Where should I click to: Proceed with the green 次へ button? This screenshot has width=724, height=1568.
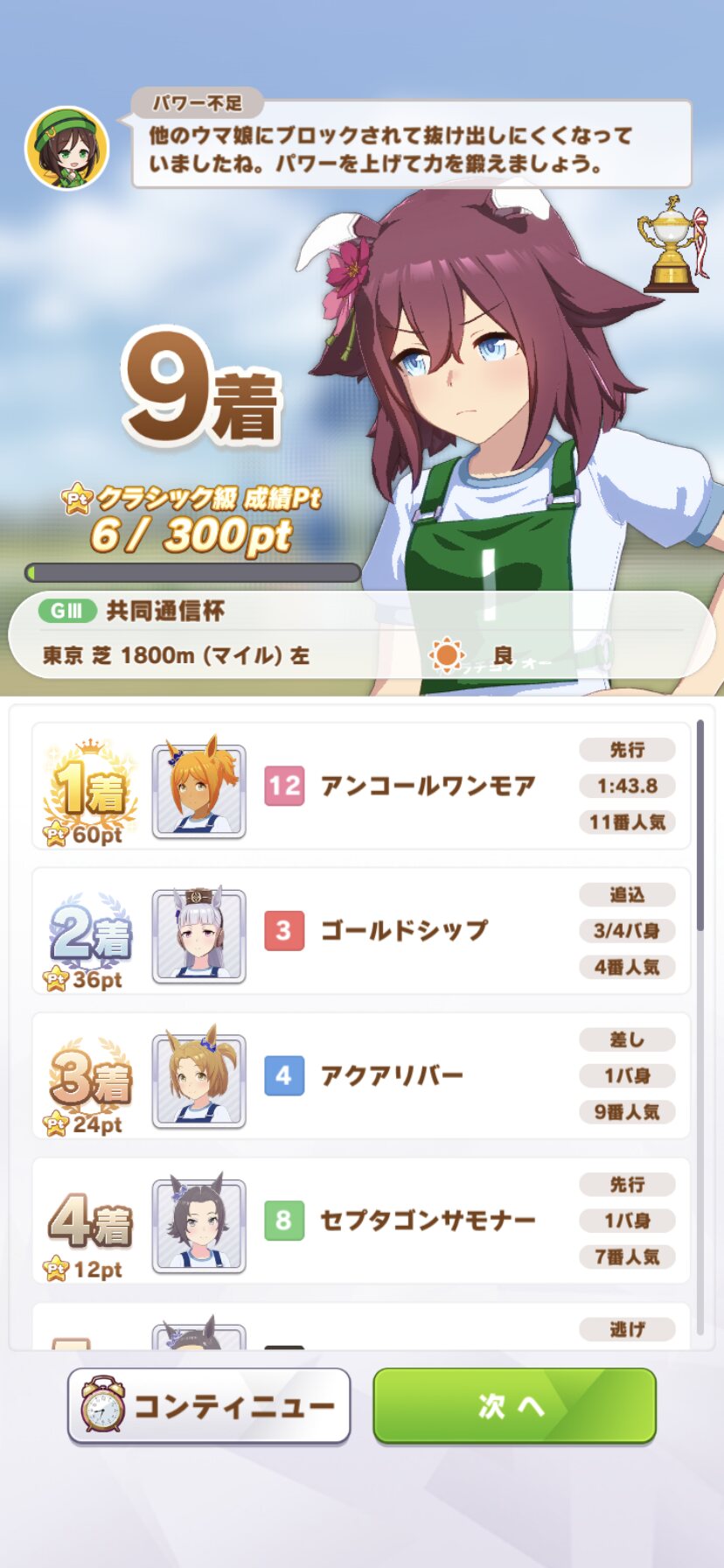[514, 1405]
